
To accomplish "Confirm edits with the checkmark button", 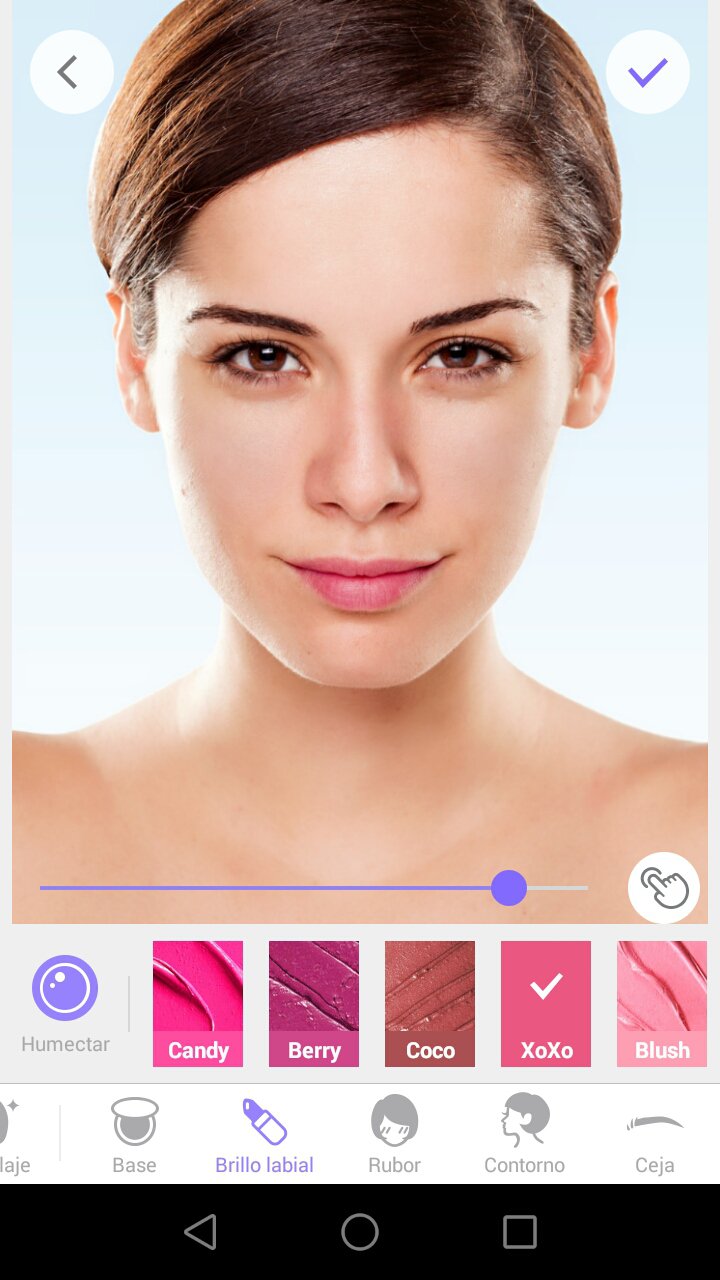I will point(647,71).
